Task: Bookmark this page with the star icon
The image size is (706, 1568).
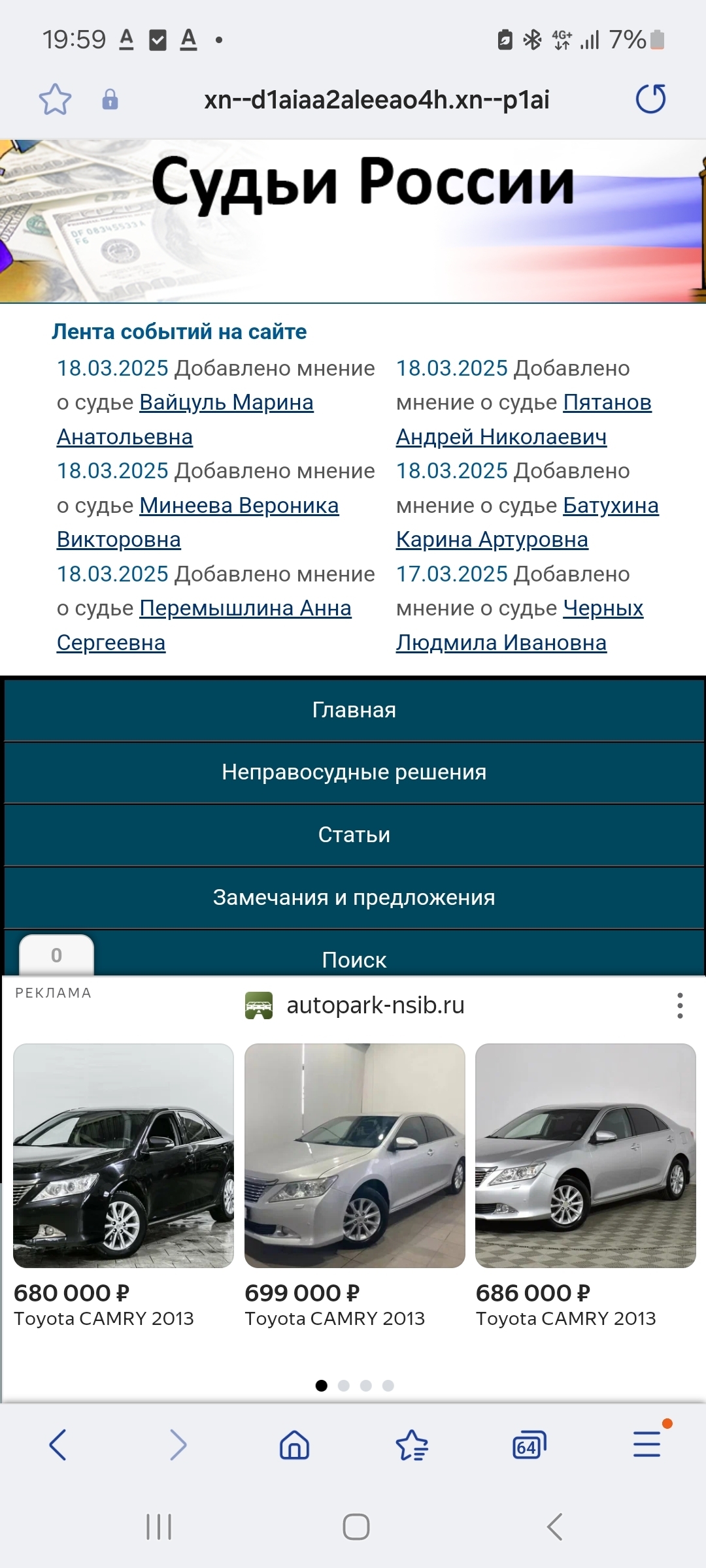Action: pyautogui.click(x=55, y=100)
